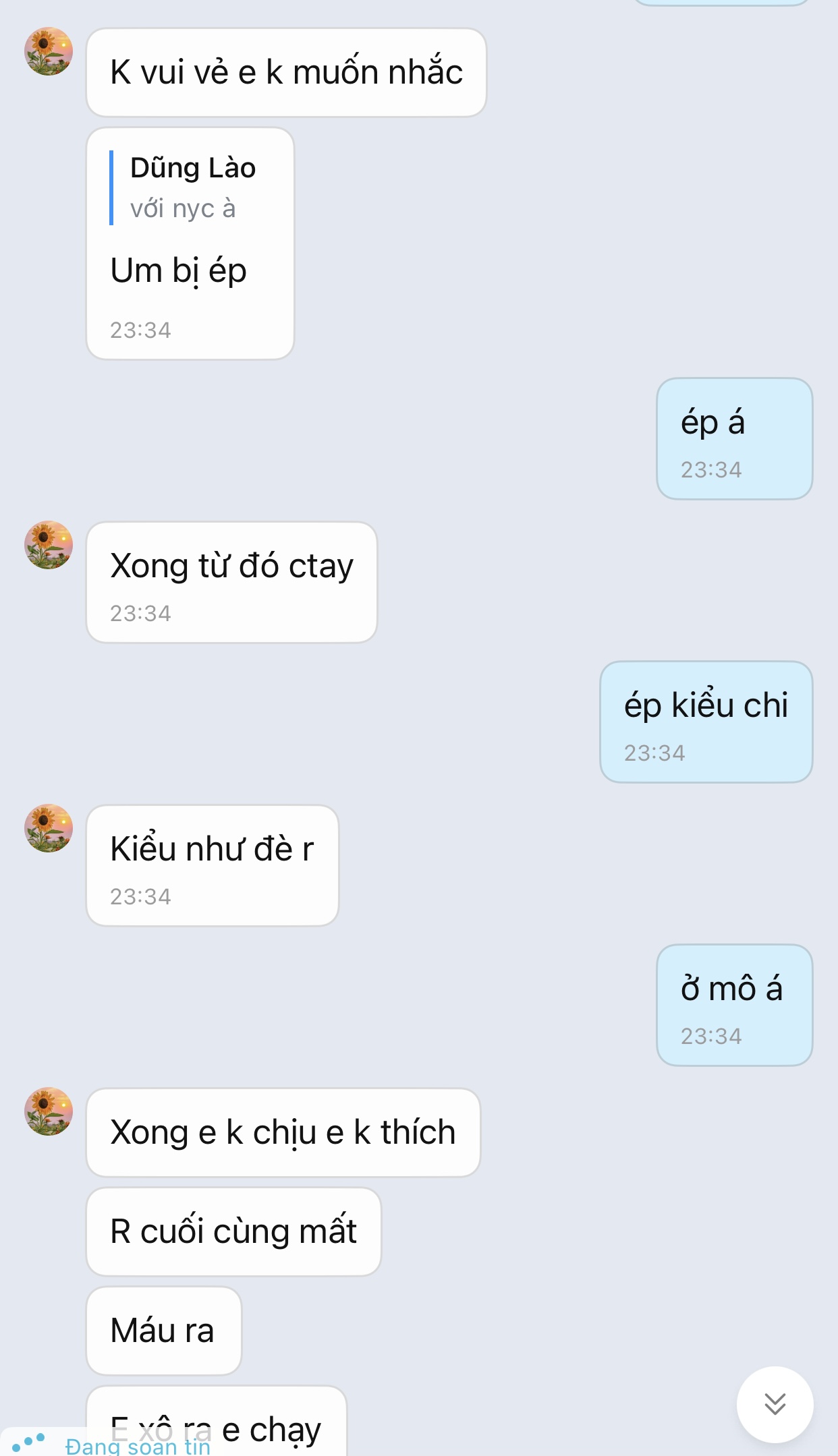Screen dimensions: 838x1456
Task: Open the quoted Dũng Lào reply 'với nyc à'
Action: click(184, 188)
